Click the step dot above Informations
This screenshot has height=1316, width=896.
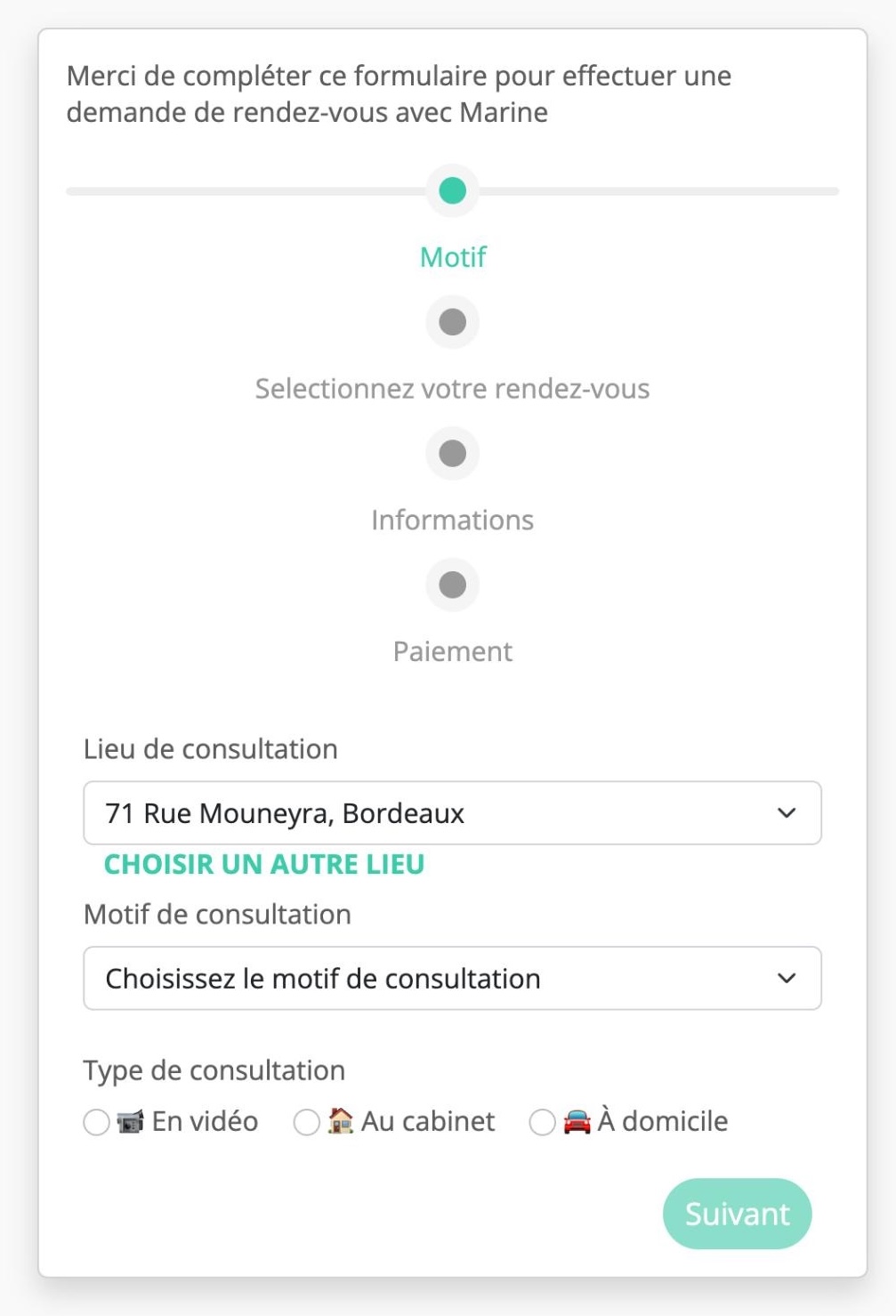452,453
